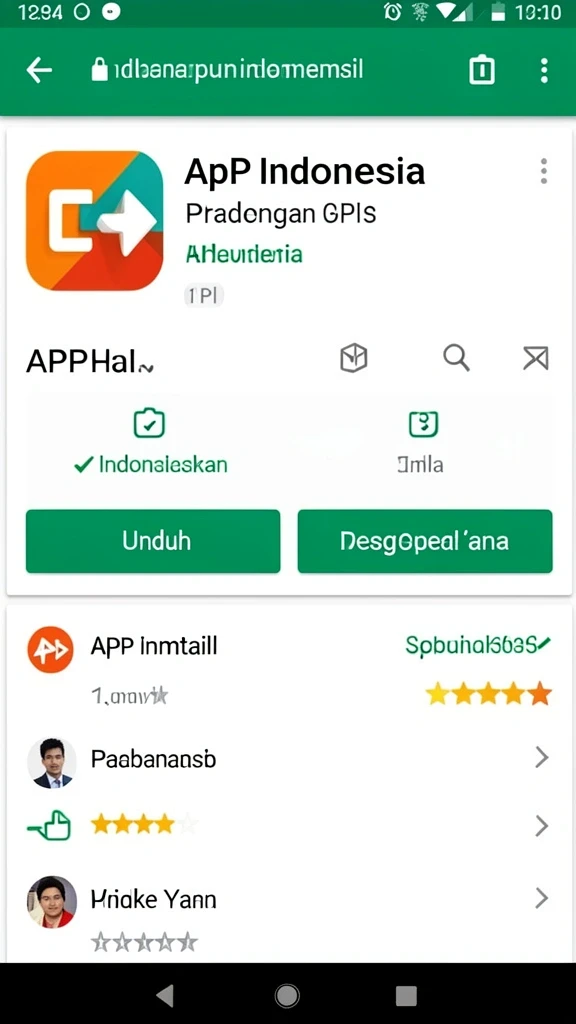Tap the Desgopeal'ana button
The height and width of the screenshot is (1024, 576).
tap(424, 541)
